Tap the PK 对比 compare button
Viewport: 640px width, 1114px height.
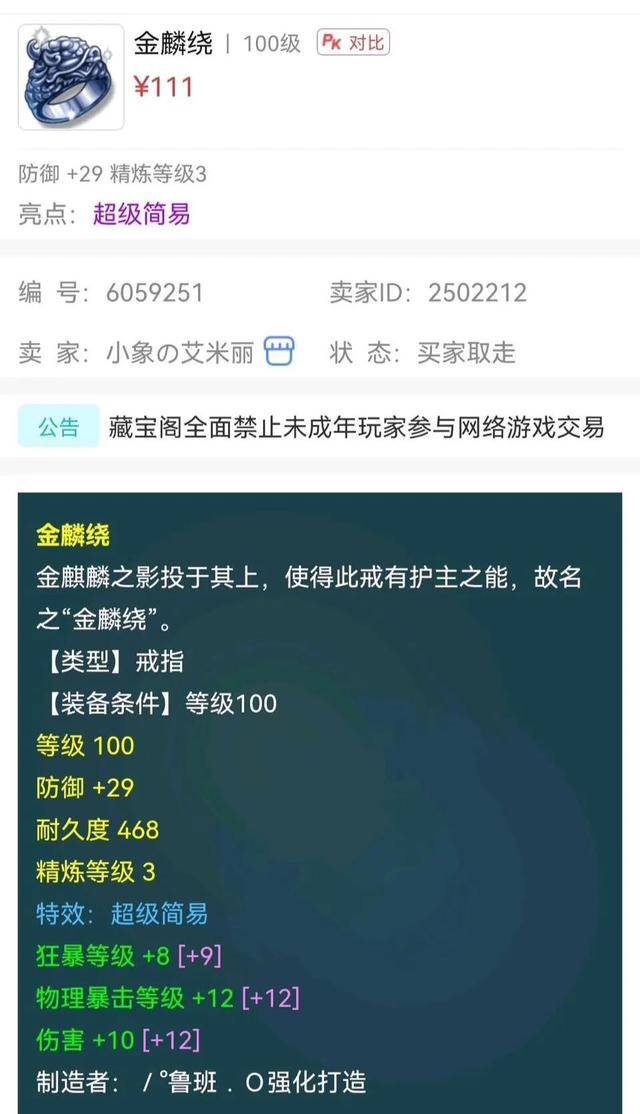(352, 43)
